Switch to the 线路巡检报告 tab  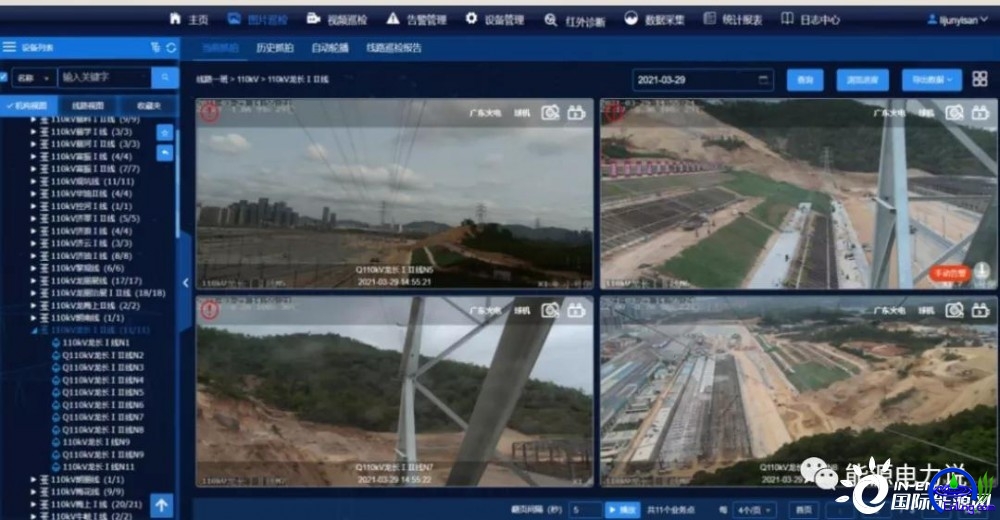394,47
